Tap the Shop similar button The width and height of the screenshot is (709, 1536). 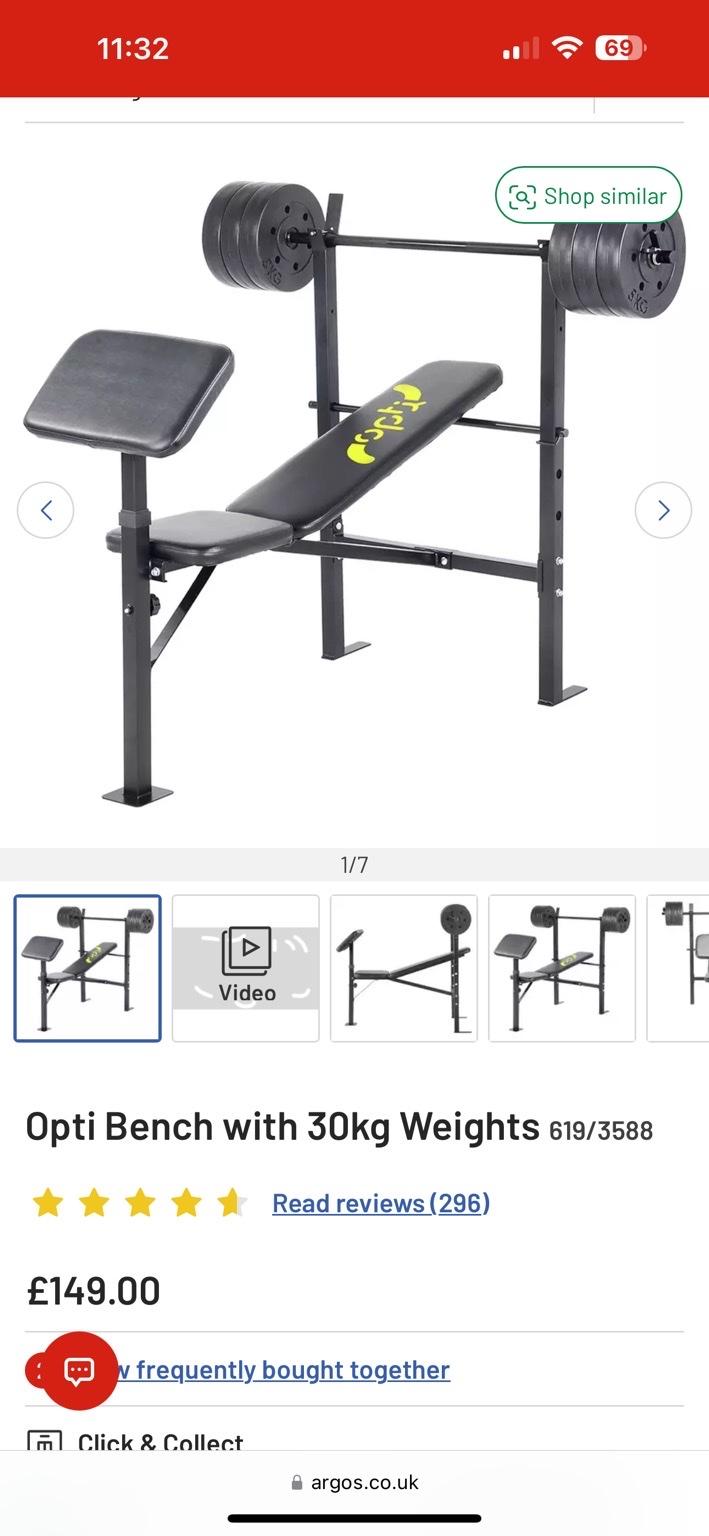588,195
